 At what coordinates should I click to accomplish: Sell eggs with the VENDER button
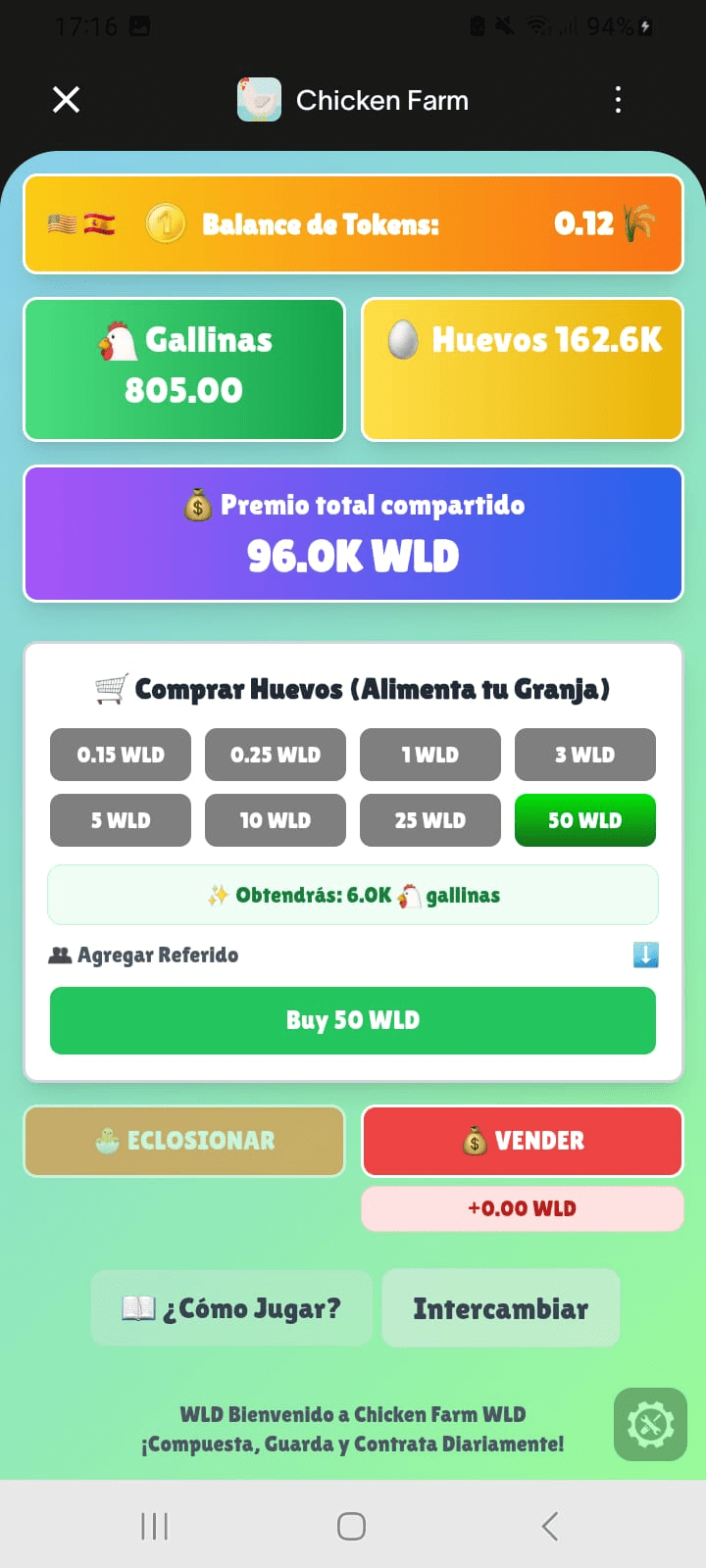pyautogui.click(x=523, y=1141)
